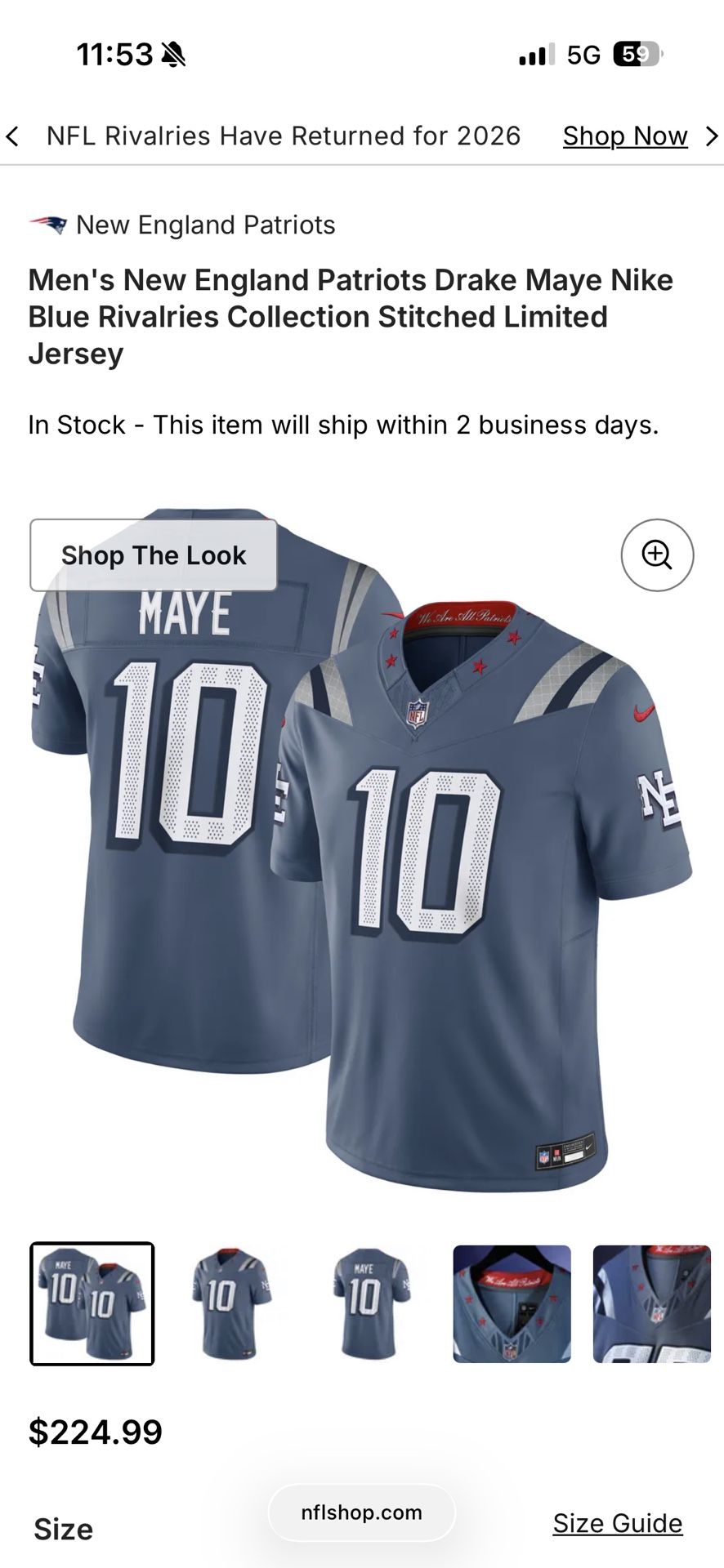Tap the Shop The Look button

point(154,555)
